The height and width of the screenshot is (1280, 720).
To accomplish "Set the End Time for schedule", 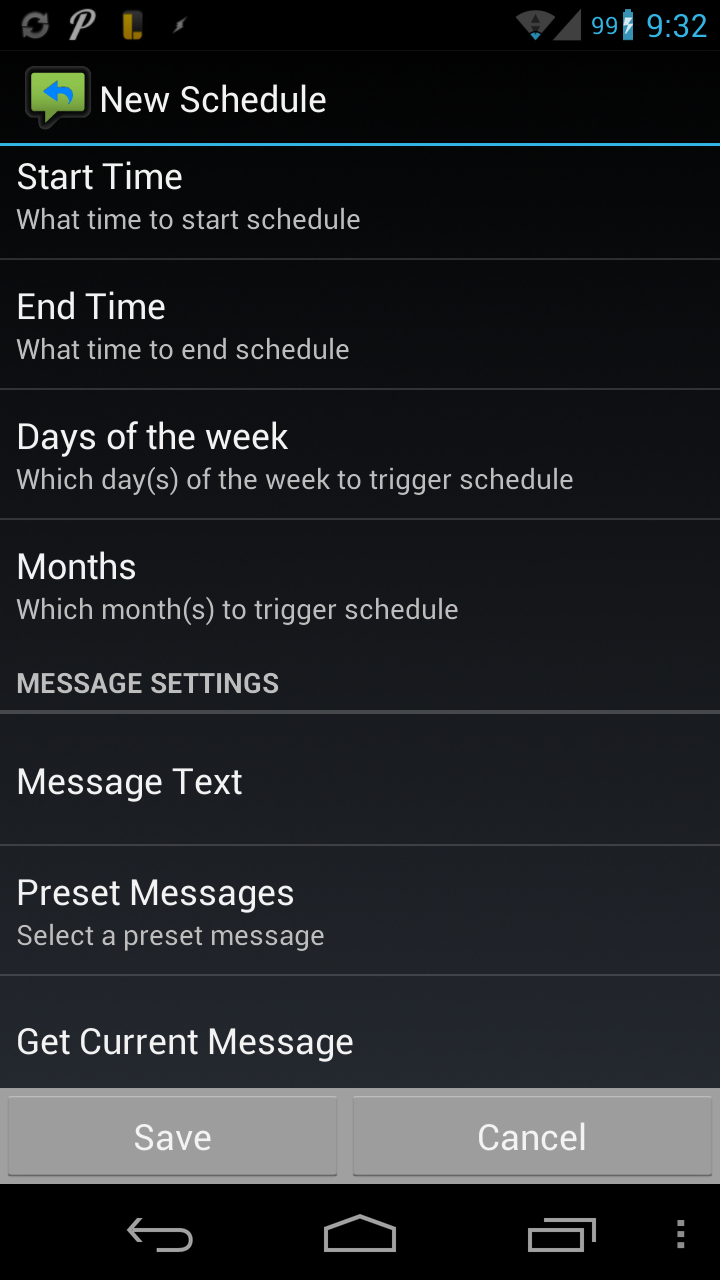I will coord(360,326).
